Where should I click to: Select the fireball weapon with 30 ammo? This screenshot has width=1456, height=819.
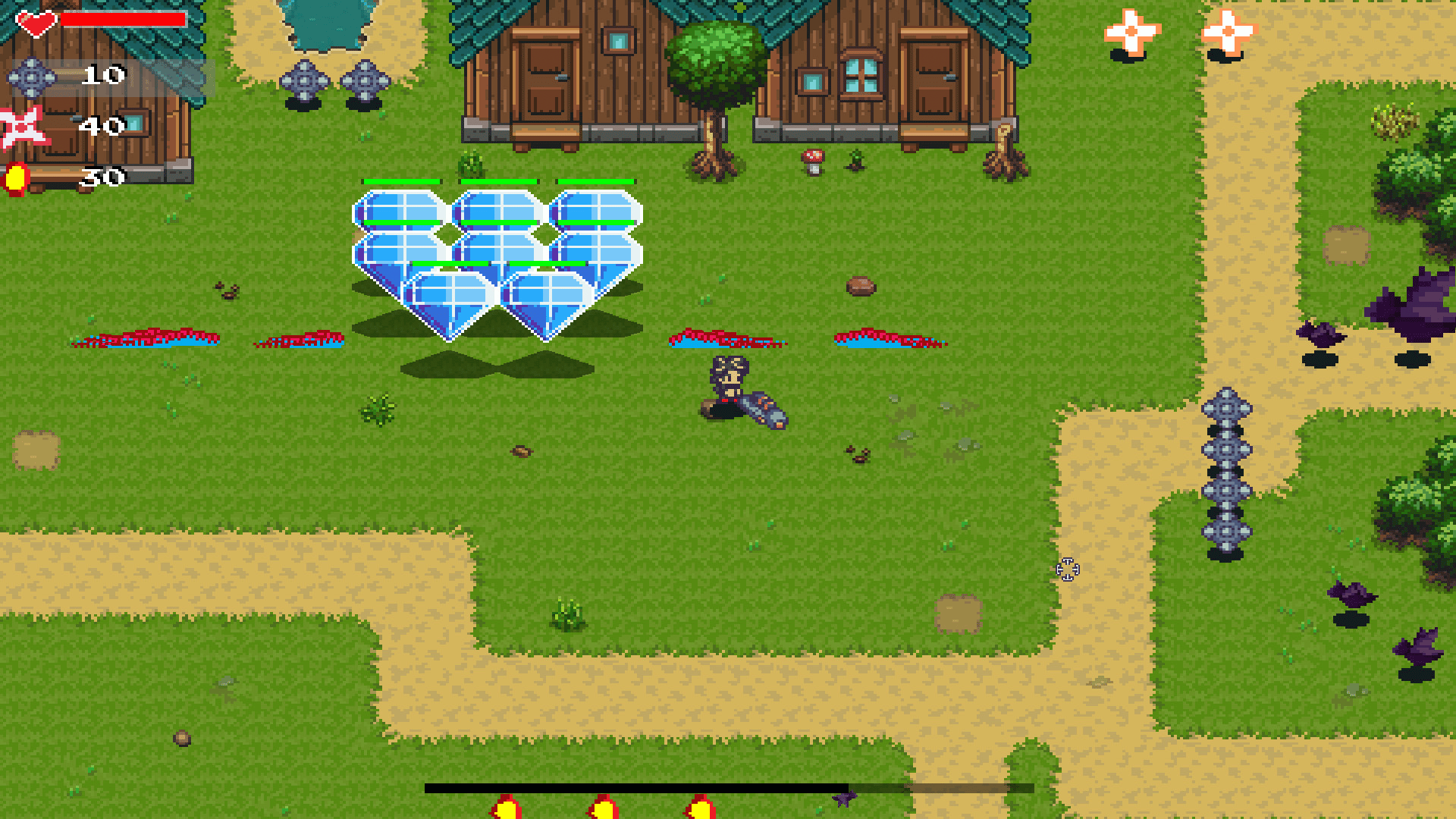(17, 179)
